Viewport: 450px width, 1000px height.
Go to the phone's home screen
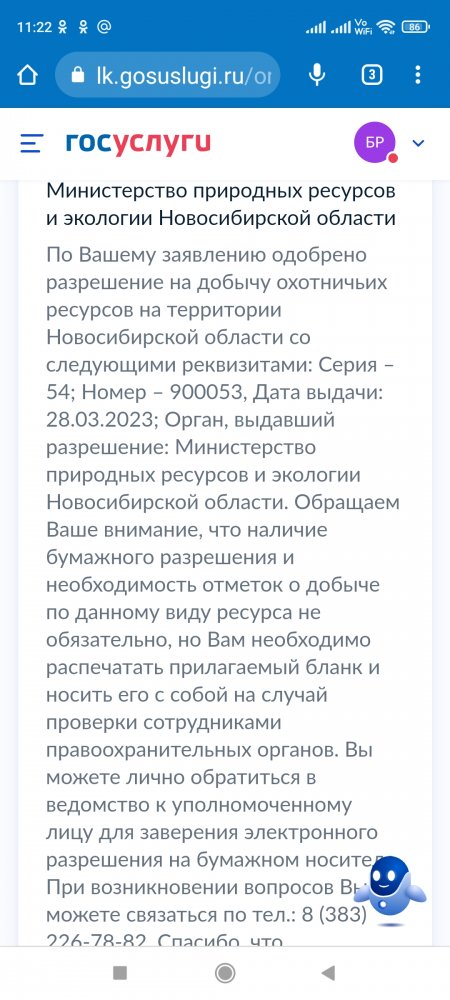tap(225, 973)
